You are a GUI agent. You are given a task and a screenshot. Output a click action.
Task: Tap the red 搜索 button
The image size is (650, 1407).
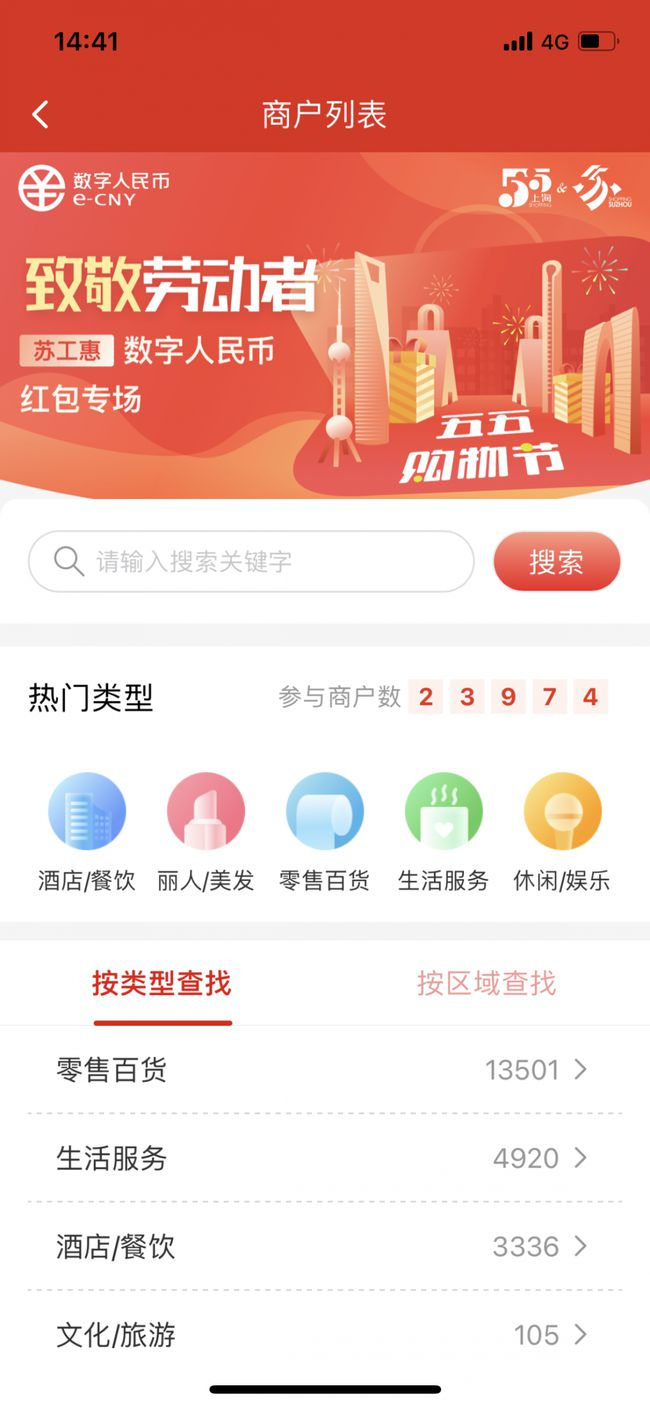[556, 562]
